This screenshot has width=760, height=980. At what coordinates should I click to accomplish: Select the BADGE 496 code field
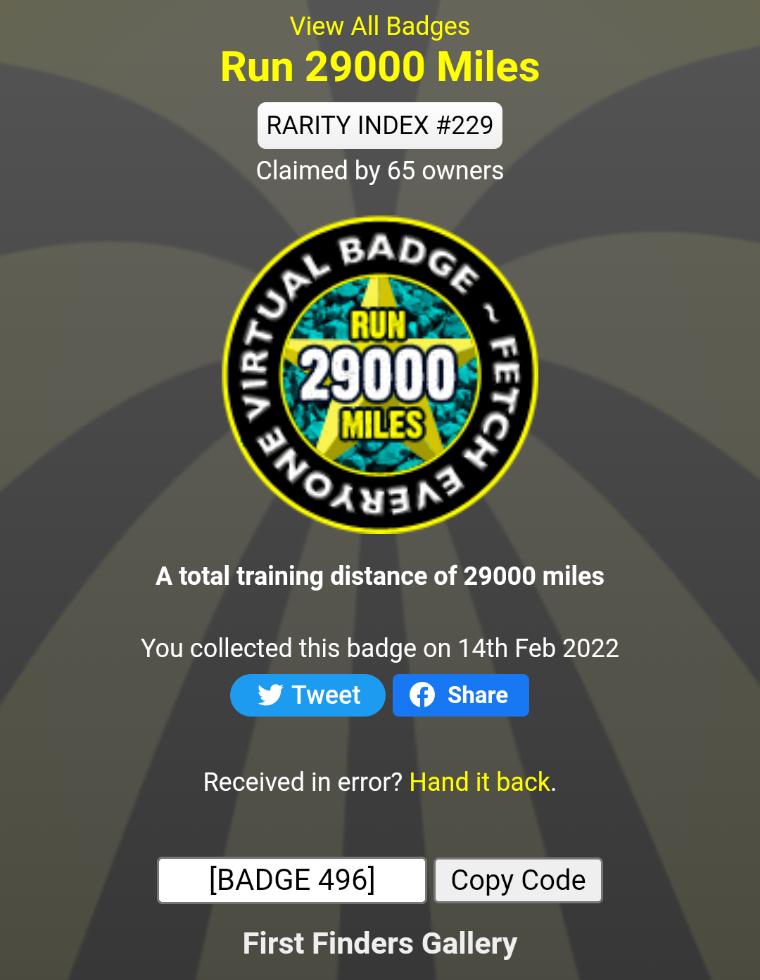(292, 880)
